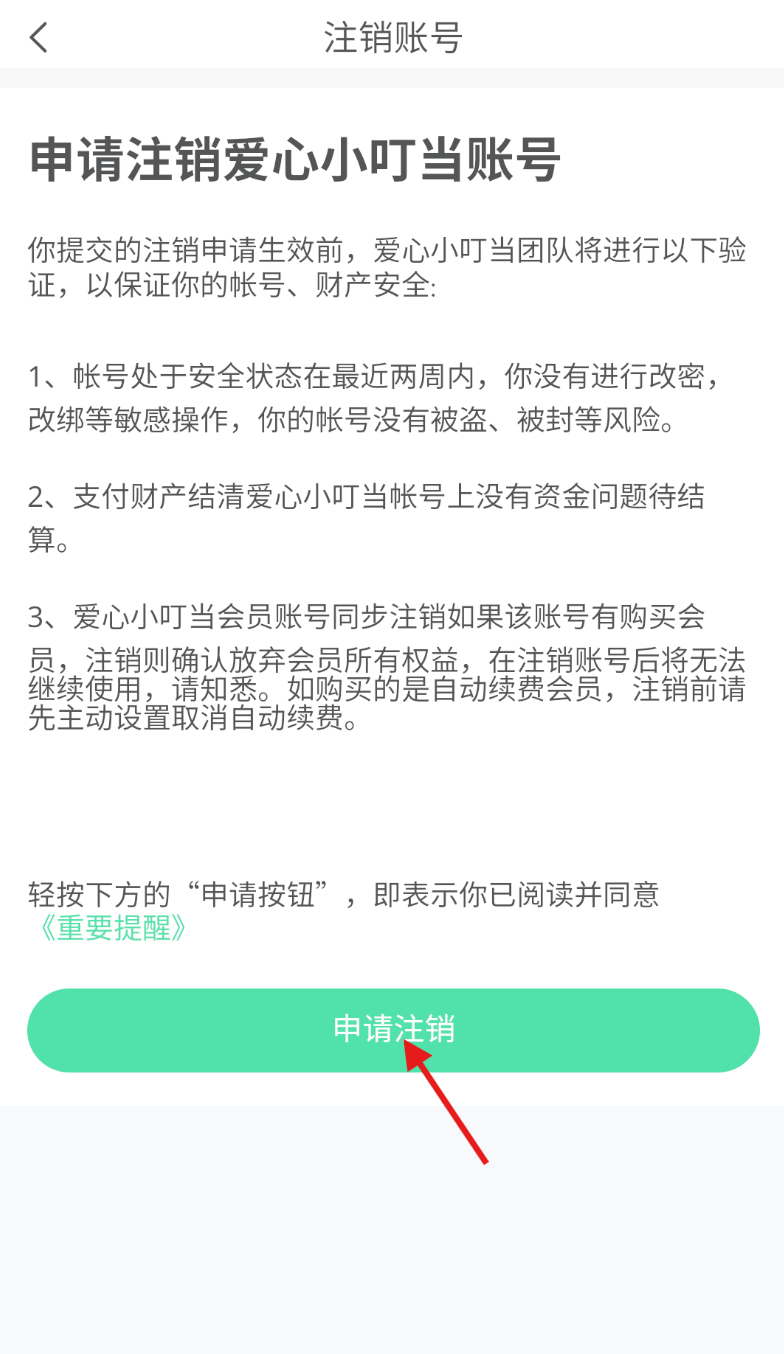The width and height of the screenshot is (784, 1354).
Task: Open the 《重要提醒》 link
Action: click(x=108, y=928)
